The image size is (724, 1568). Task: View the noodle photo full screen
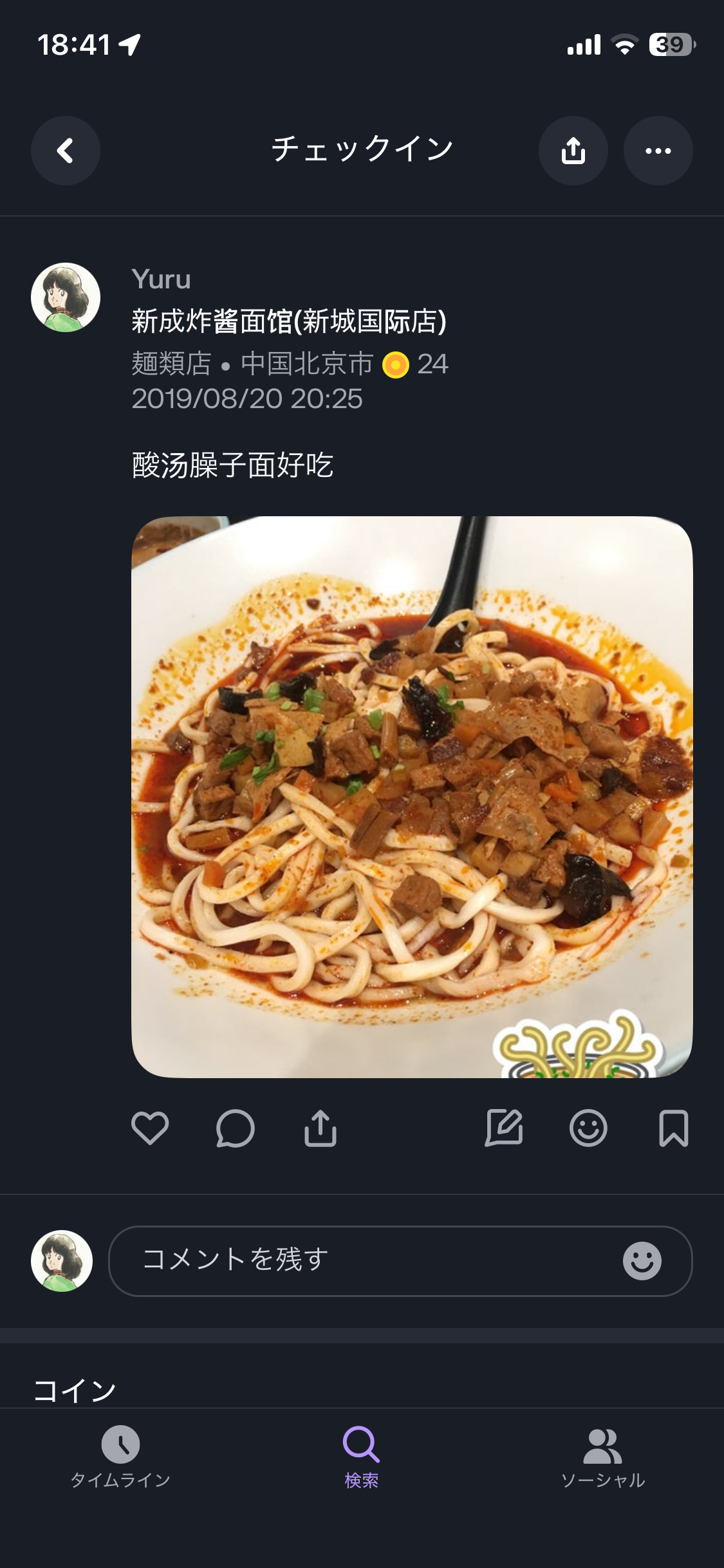click(x=412, y=797)
